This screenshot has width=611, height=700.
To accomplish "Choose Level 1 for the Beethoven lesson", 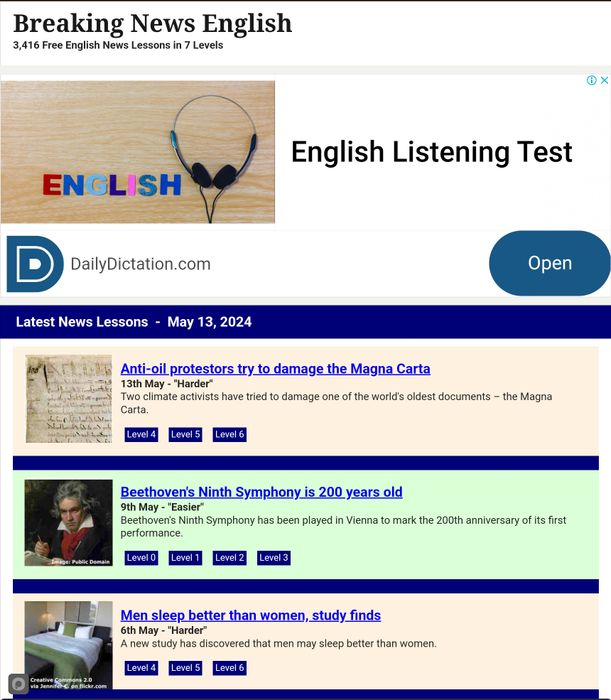I will (185, 558).
